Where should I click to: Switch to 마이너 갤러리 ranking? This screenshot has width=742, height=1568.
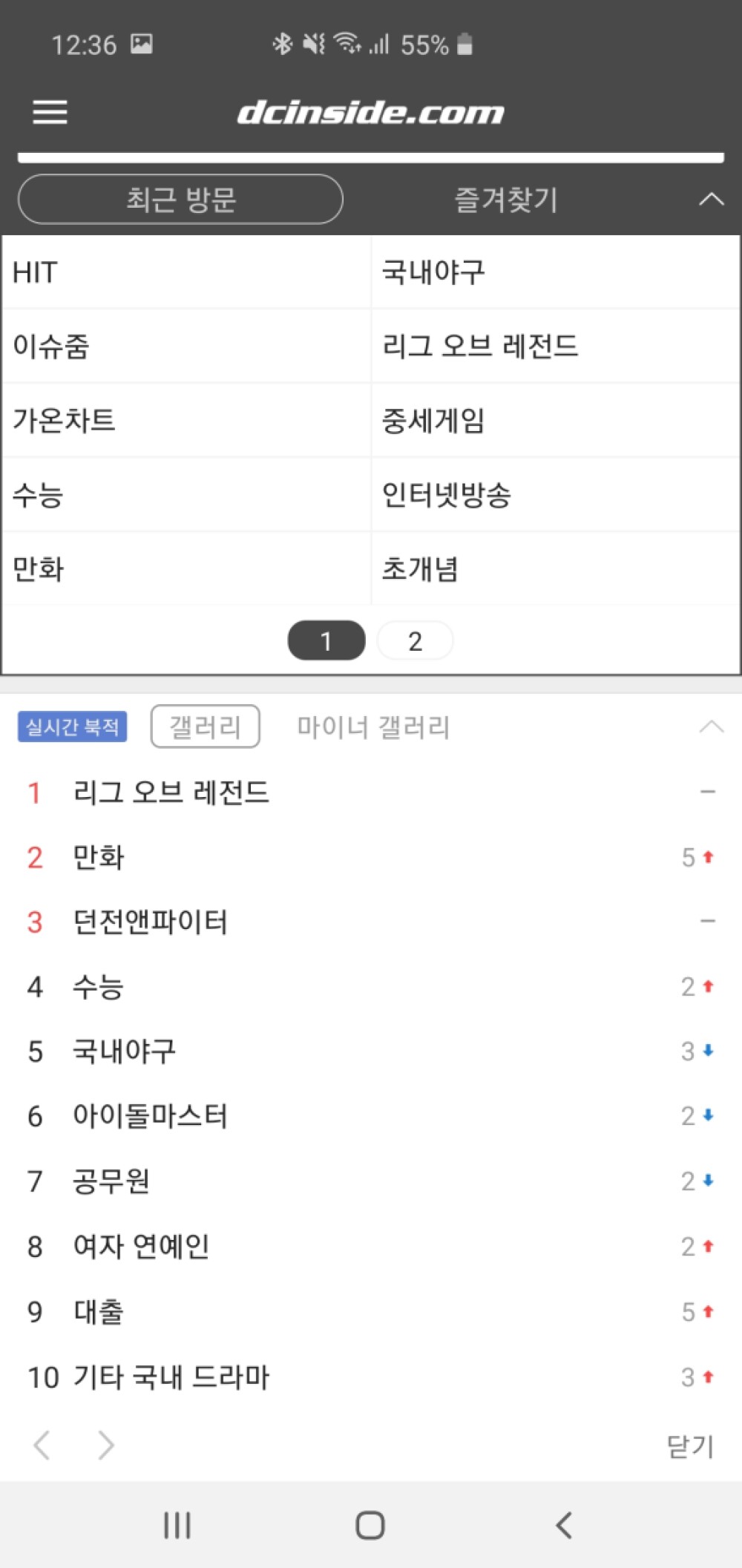point(373,726)
